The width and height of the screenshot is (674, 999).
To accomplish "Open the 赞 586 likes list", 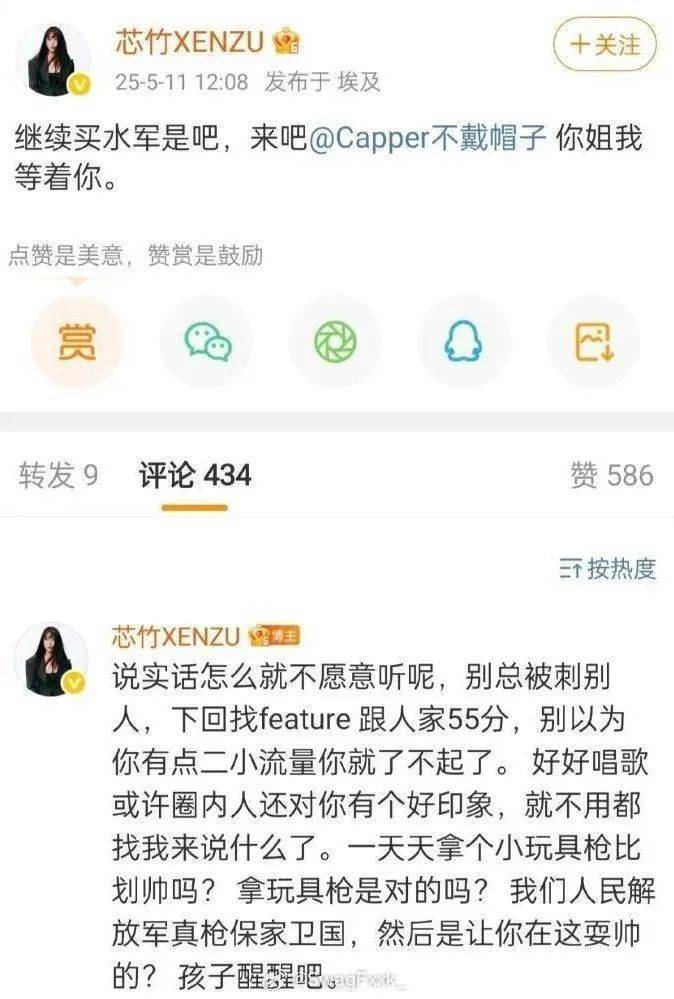I will pyautogui.click(x=611, y=475).
